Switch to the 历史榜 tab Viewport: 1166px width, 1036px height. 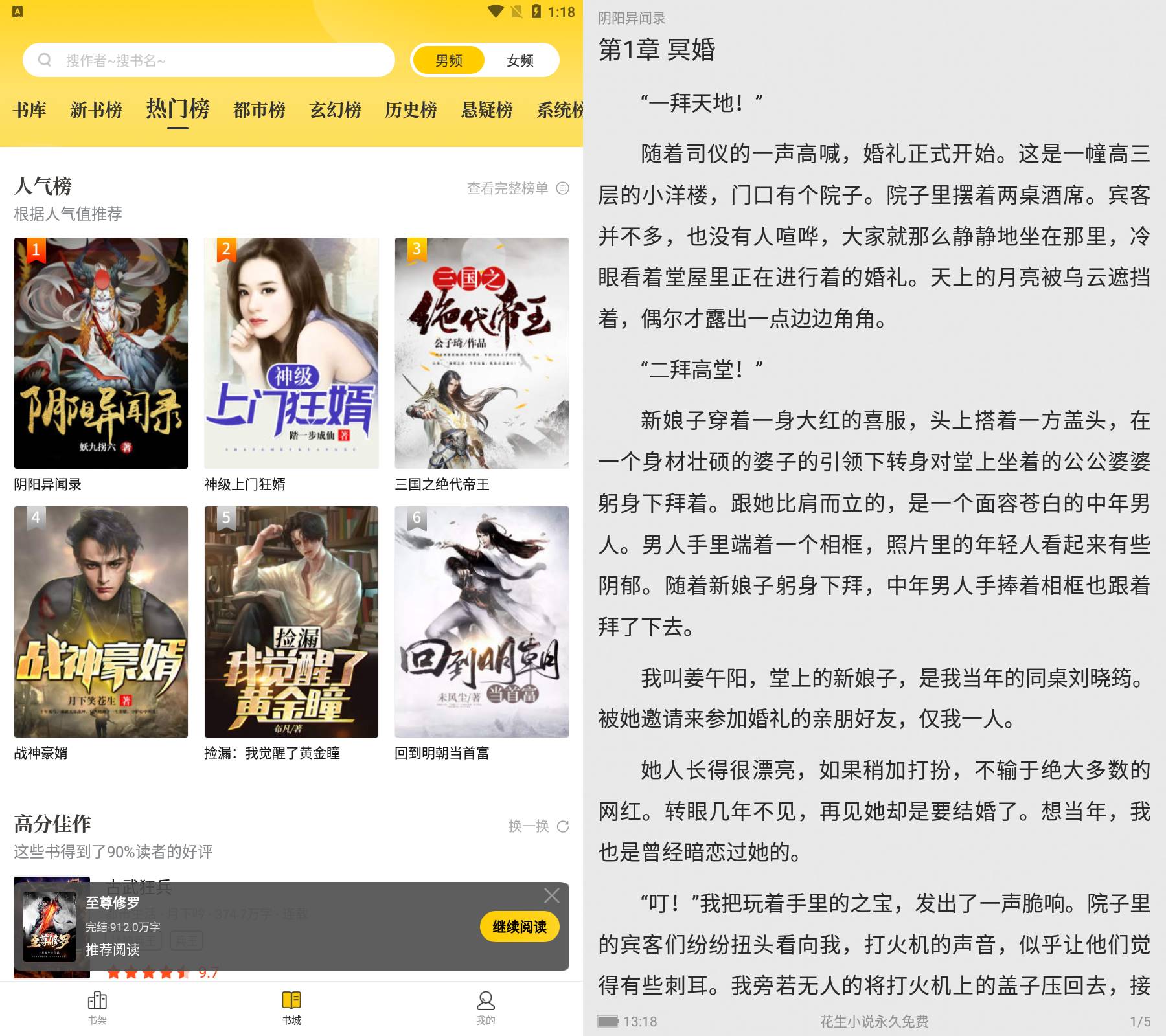pyautogui.click(x=411, y=109)
